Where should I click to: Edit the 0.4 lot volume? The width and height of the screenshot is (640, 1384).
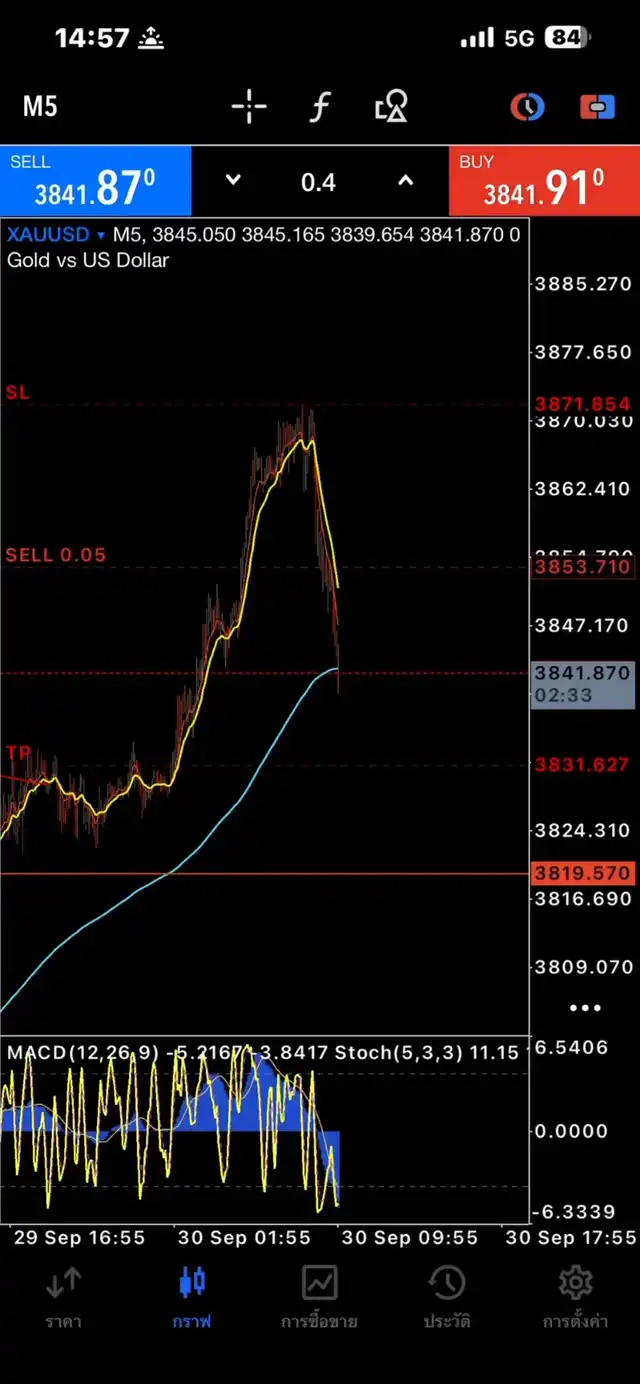tap(318, 182)
